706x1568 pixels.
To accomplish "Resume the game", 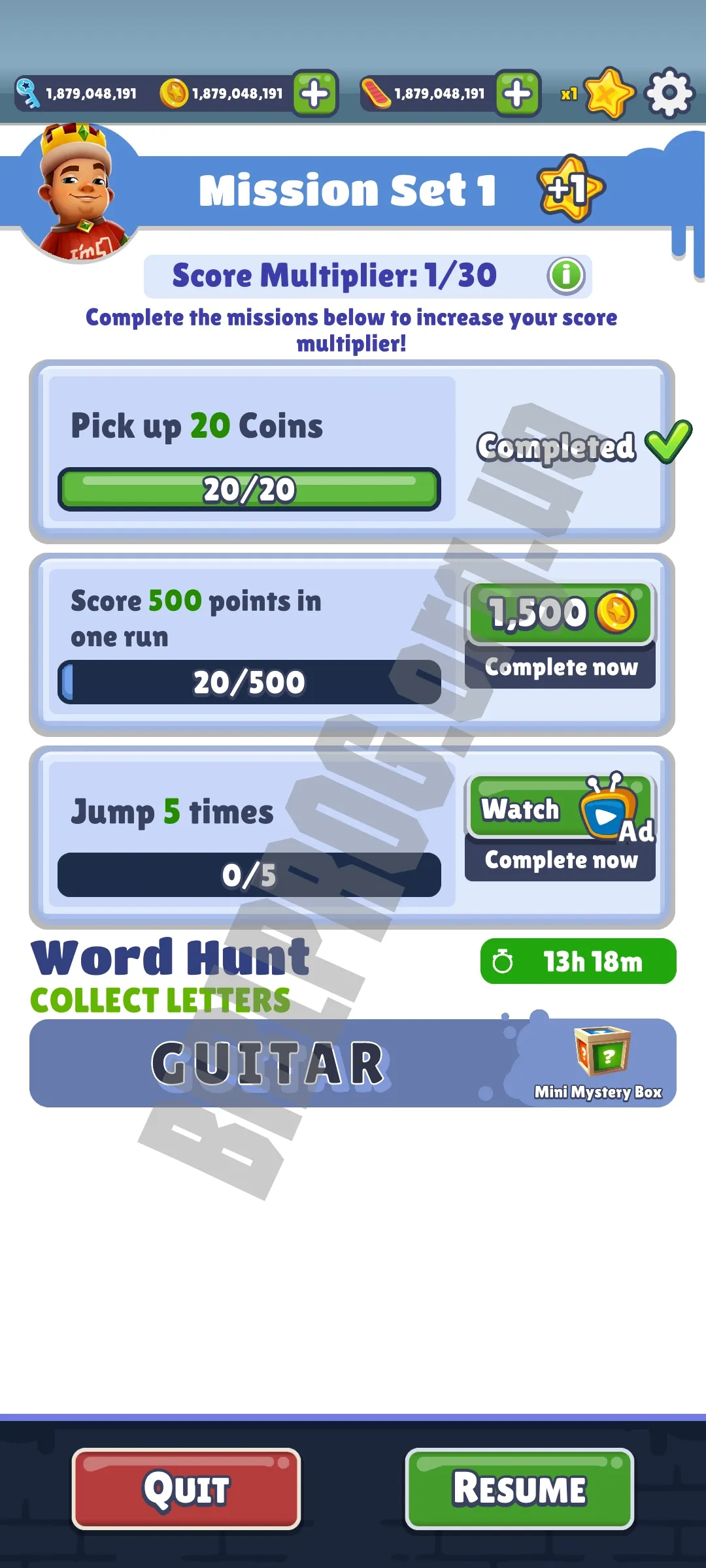I will tap(520, 1489).
